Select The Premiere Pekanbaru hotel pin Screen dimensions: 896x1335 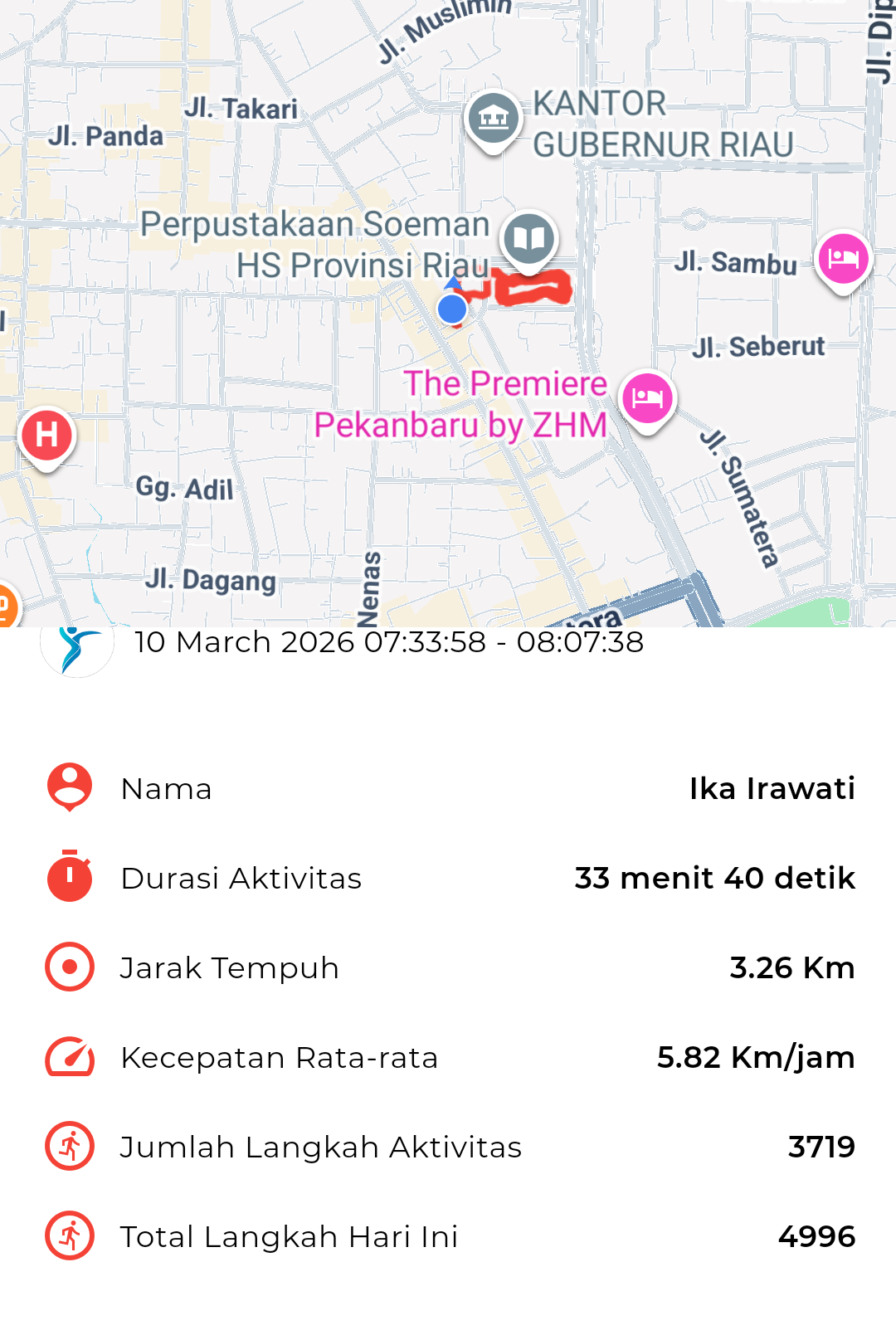647,398
